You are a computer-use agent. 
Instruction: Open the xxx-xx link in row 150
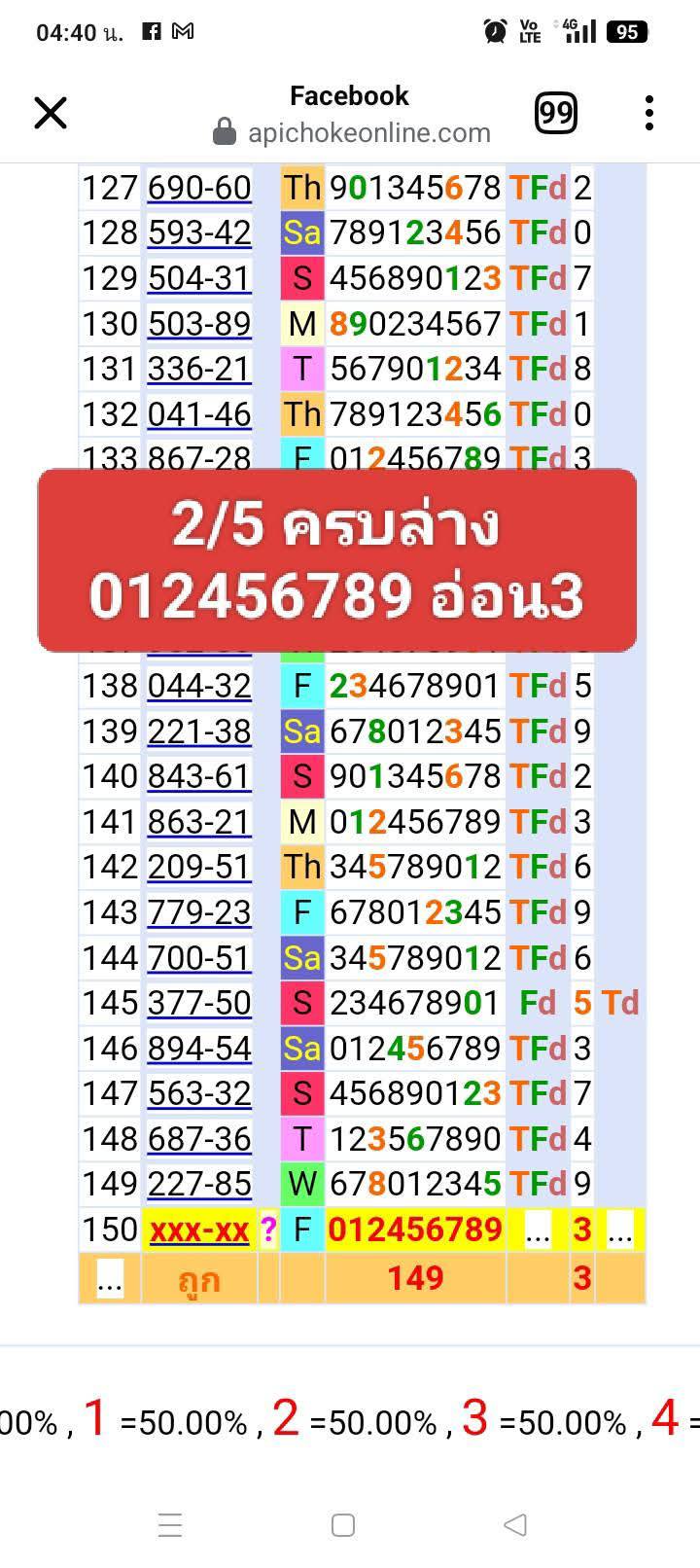[199, 1230]
